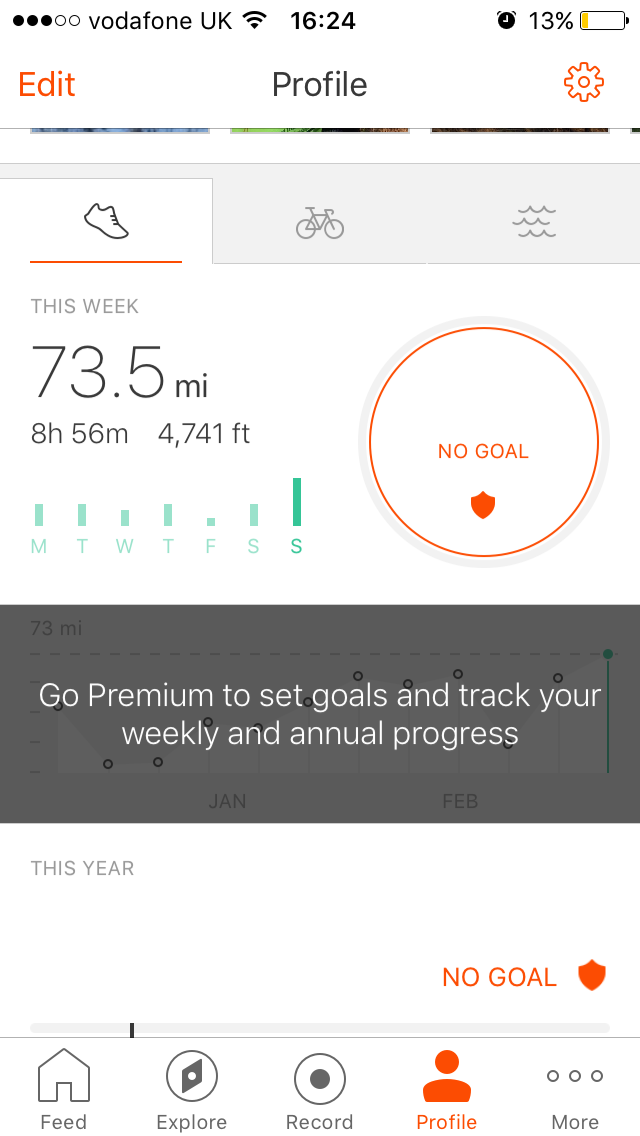Go to the Feed tab
Viewport: 640px width, 1136px height.
(x=63, y=1090)
